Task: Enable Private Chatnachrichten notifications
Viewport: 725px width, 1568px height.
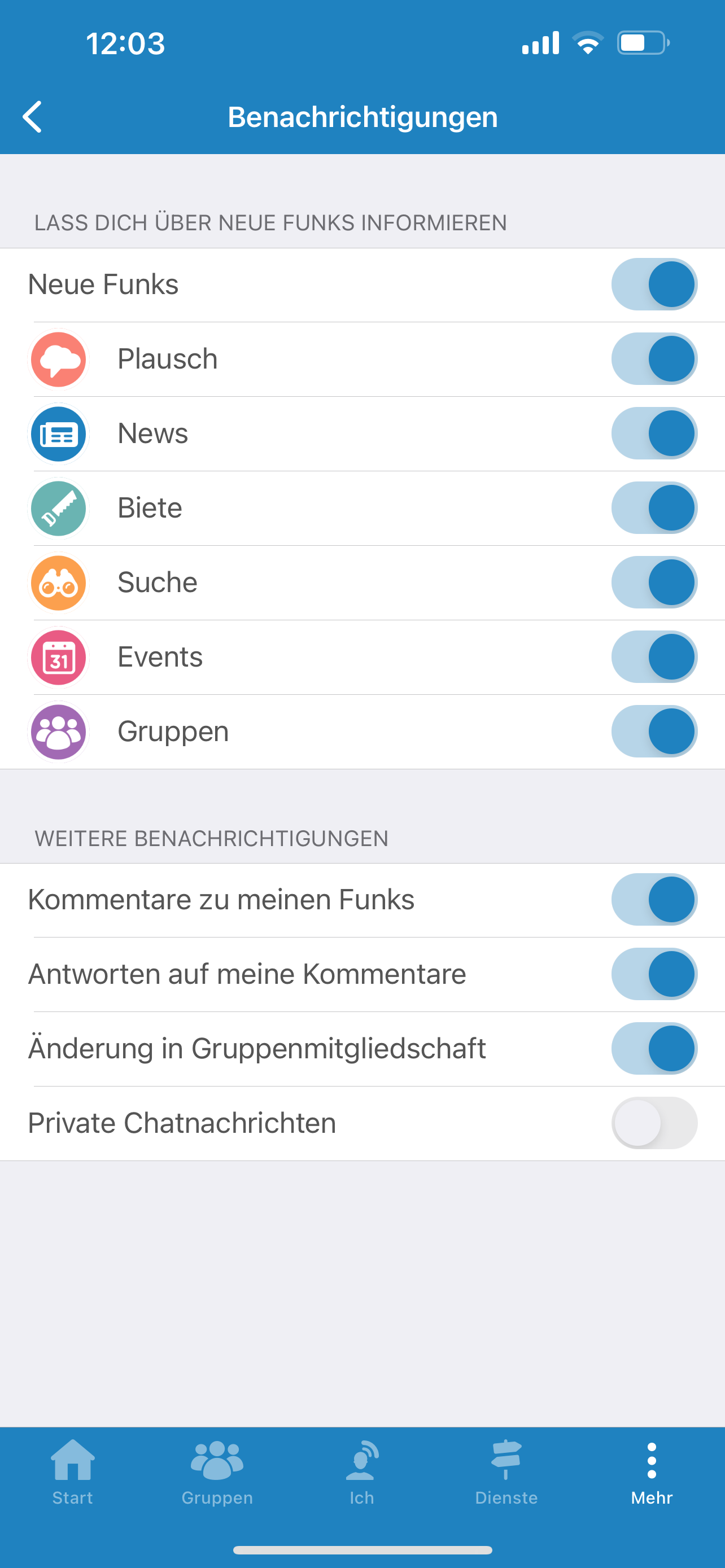Action: (x=654, y=1123)
